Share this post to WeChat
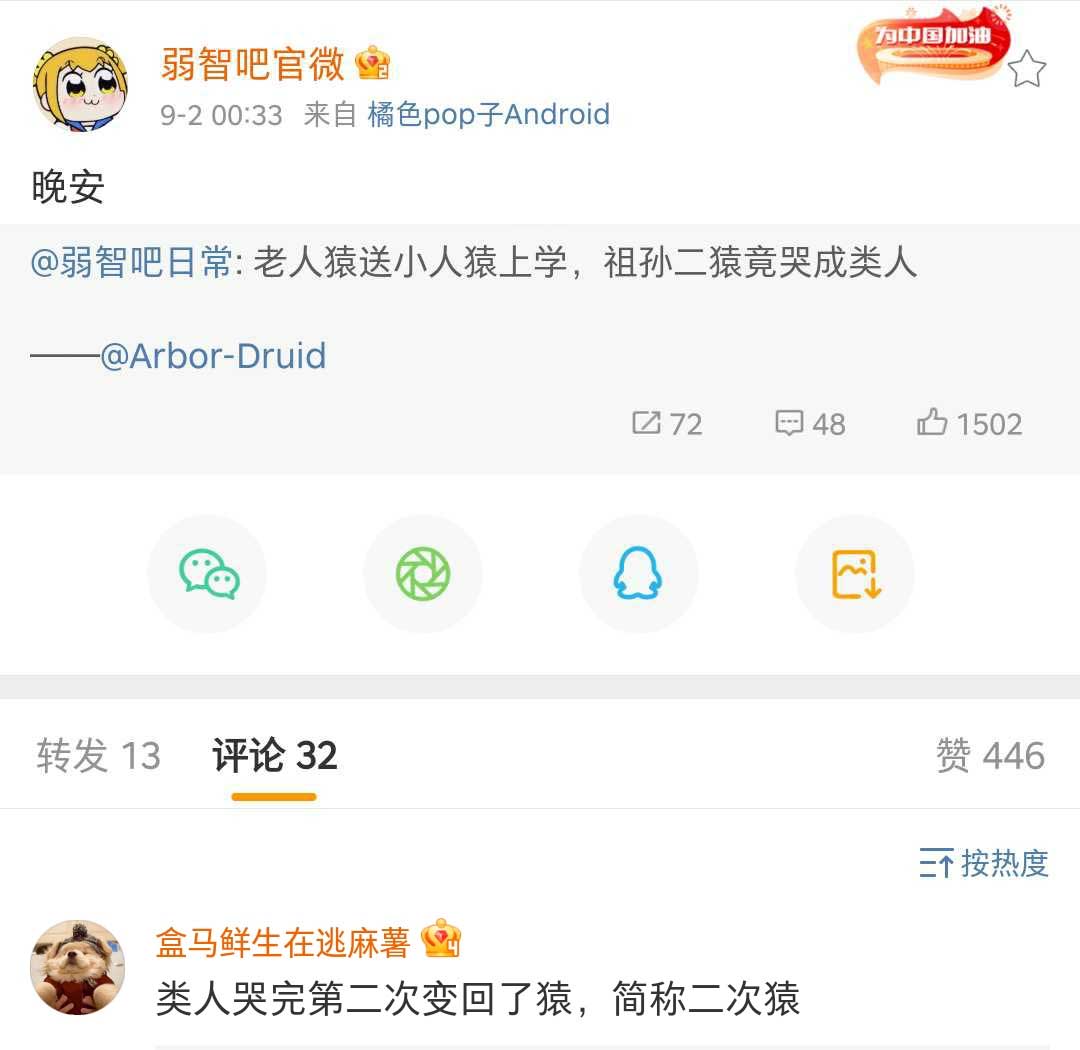Image resolution: width=1080 pixels, height=1050 pixels. (208, 575)
